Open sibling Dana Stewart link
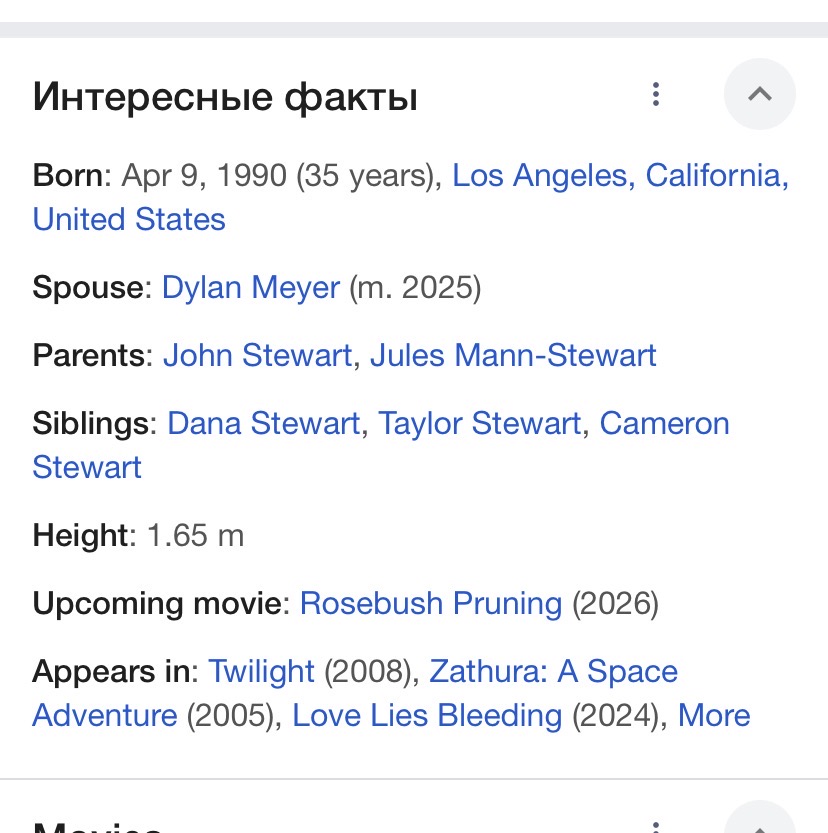The image size is (828, 833). pos(263,424)
